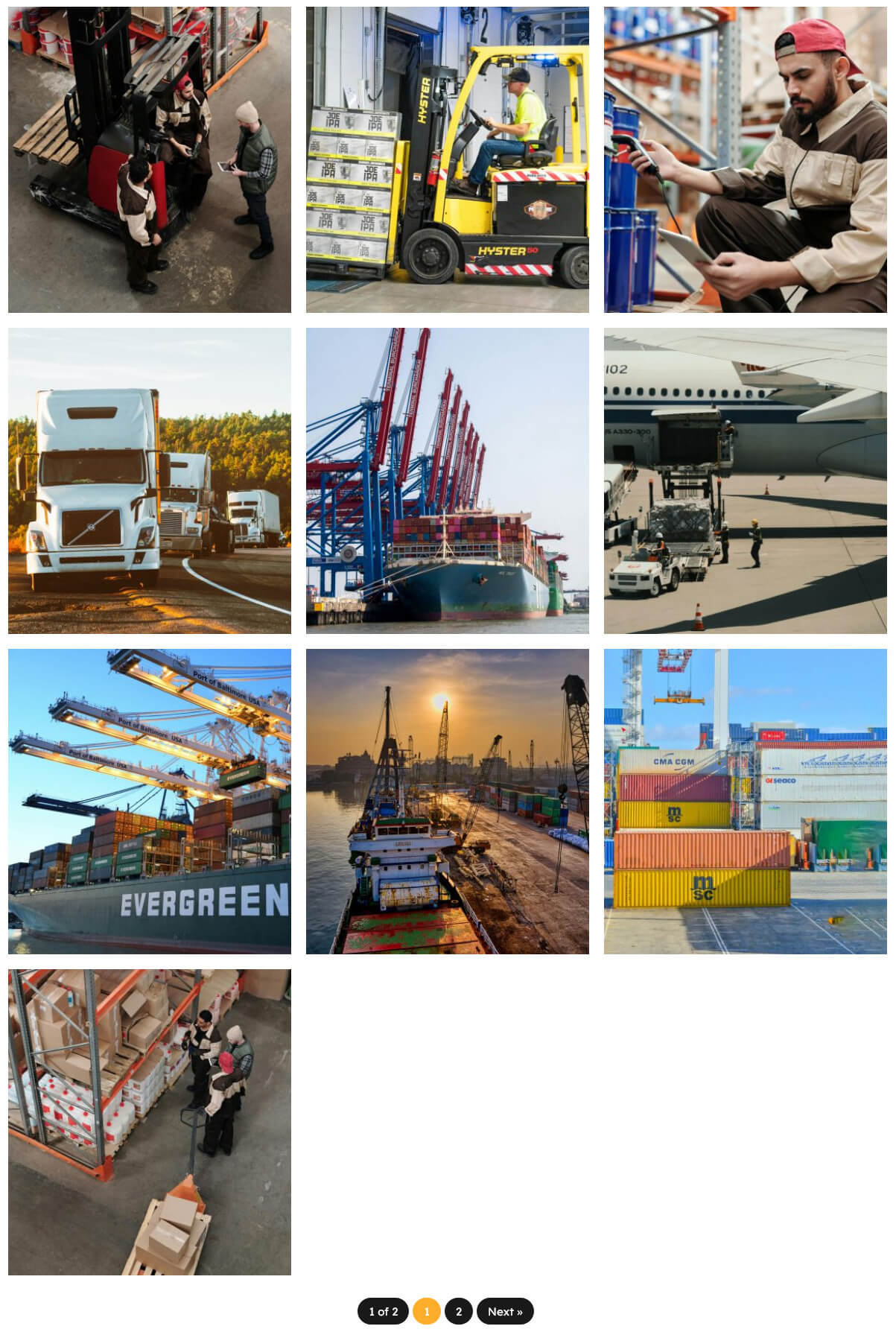This screenshot has height=1332, width=896.
Task: Tap Next » pagination button
Action: 504,1311
